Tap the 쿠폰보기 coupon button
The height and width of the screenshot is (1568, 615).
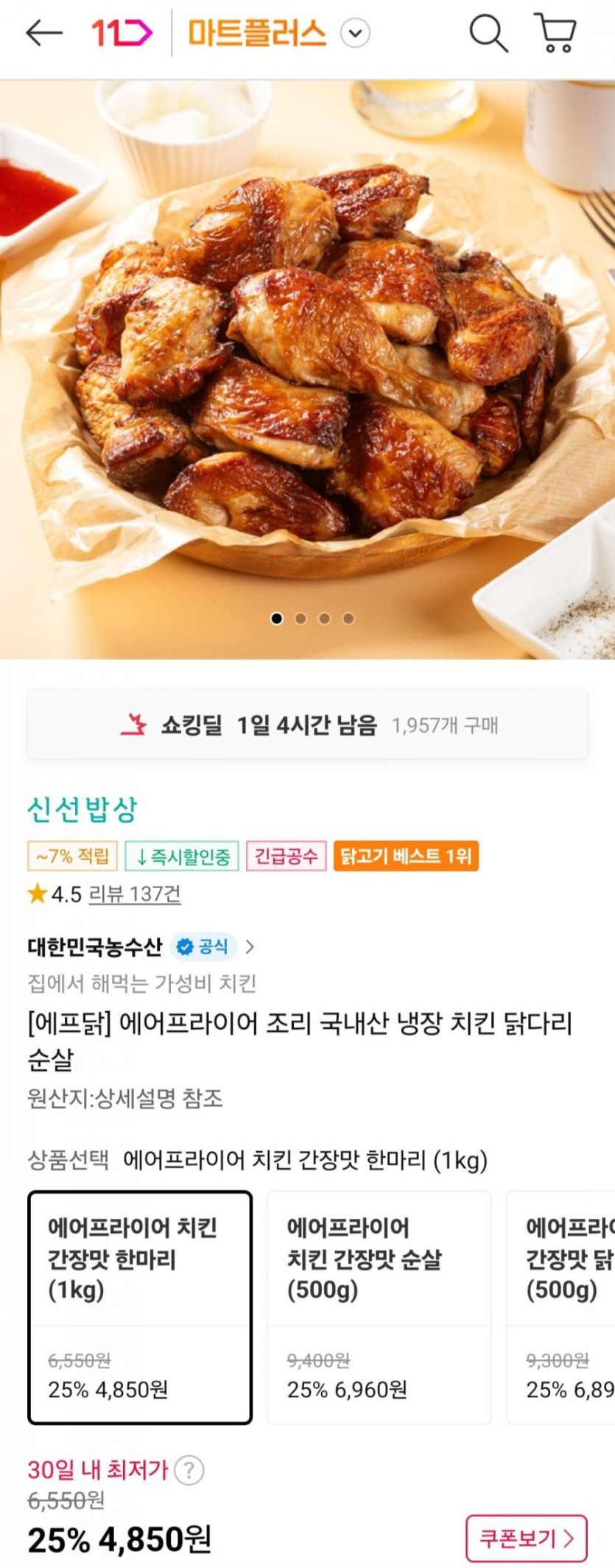[x=526, y=1538]
